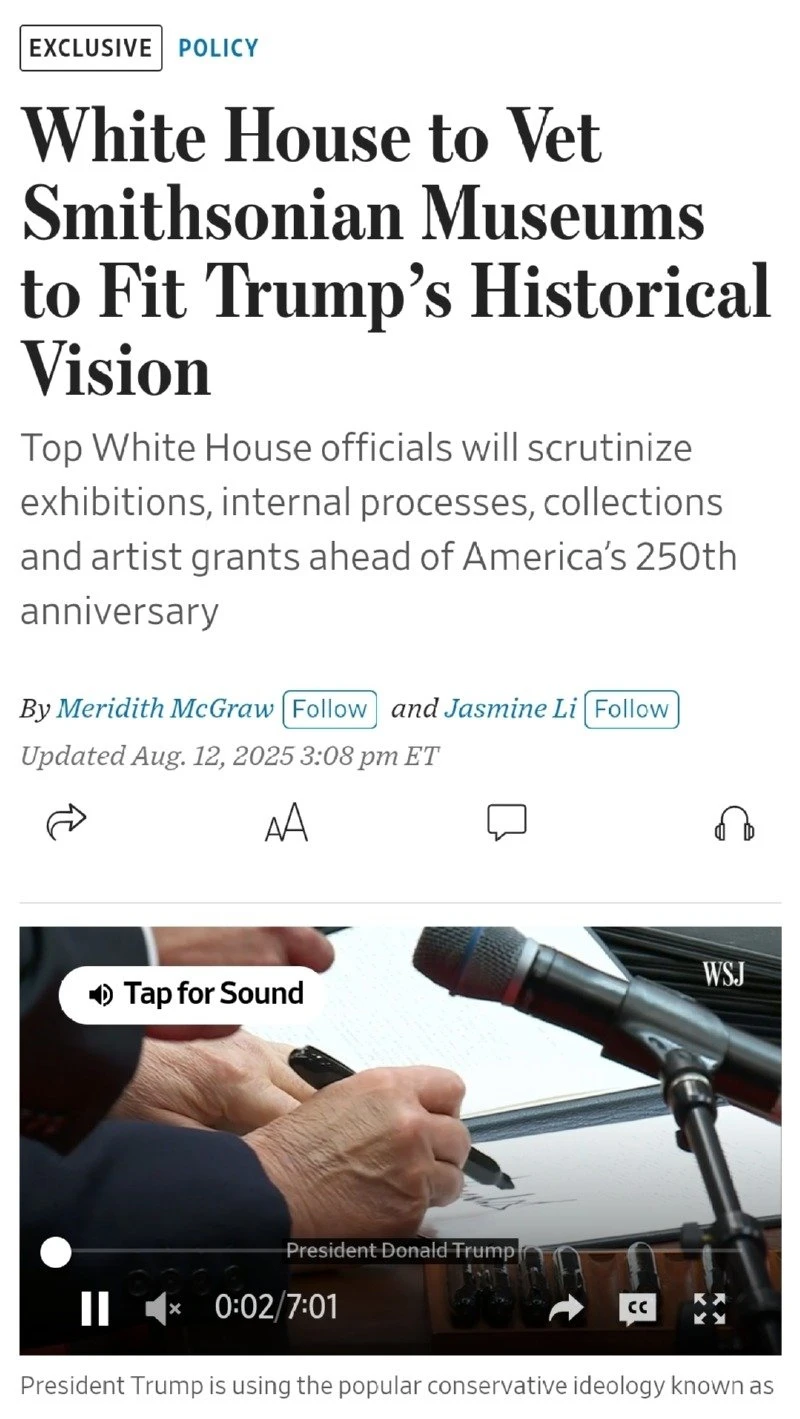The height and width of the screenshot is (1419, 800).
Task: Pause the video
Action: (95, 1307)
